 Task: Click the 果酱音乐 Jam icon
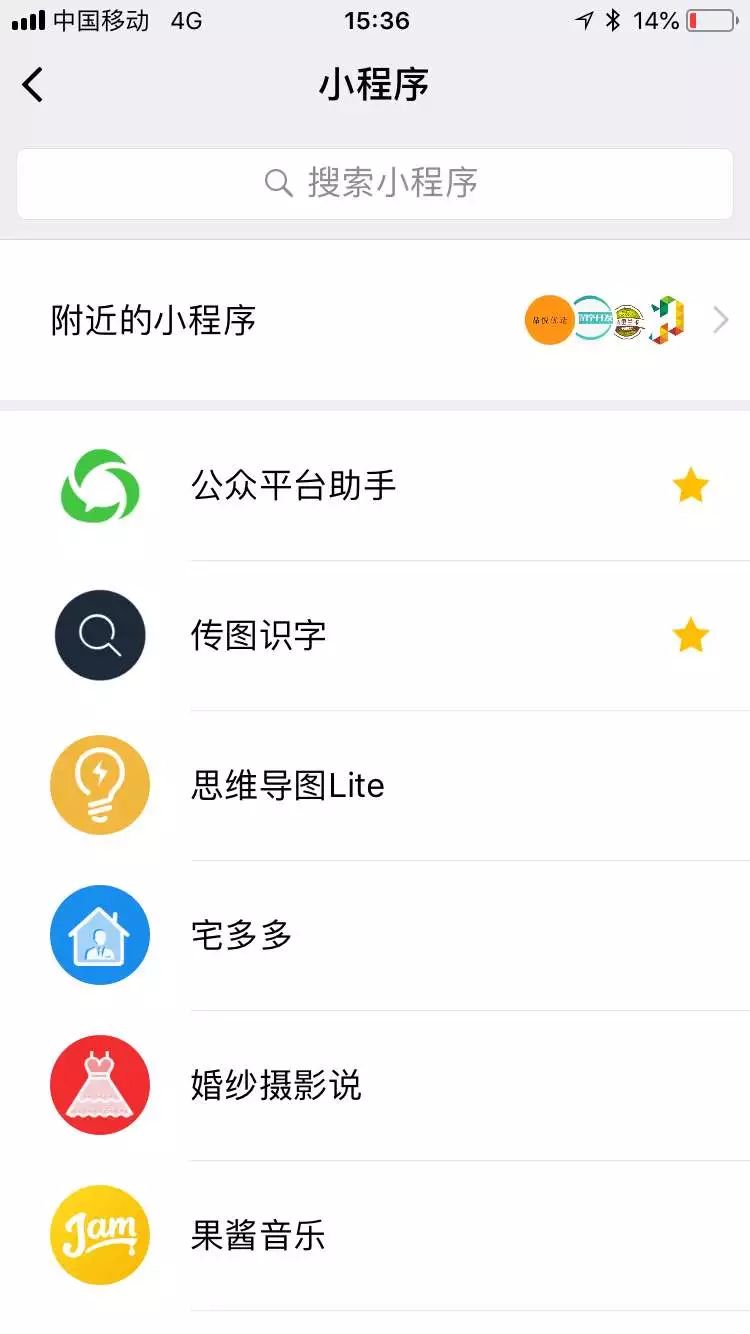100,1235
